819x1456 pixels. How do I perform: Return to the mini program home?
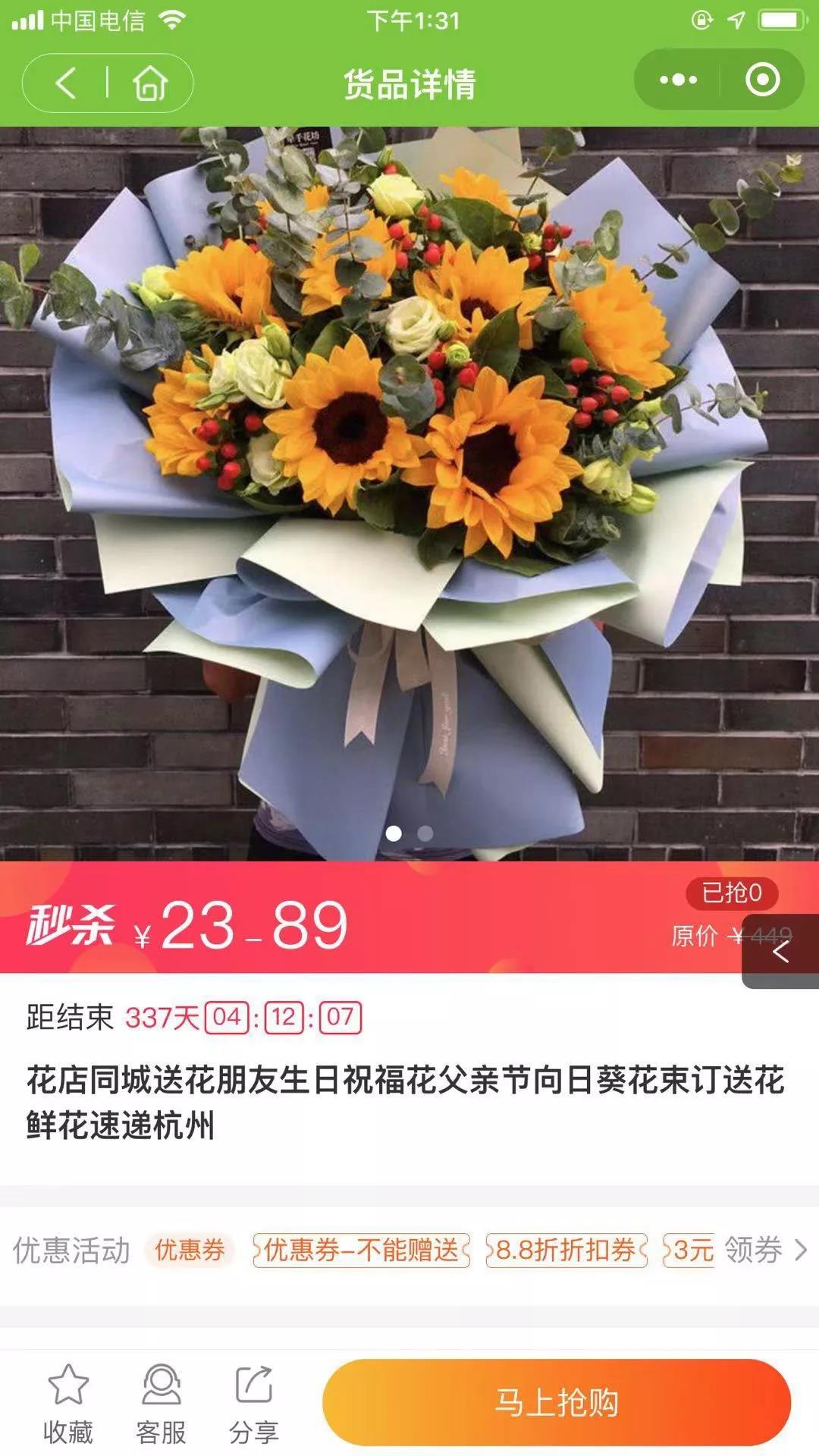tap(150, 82)
